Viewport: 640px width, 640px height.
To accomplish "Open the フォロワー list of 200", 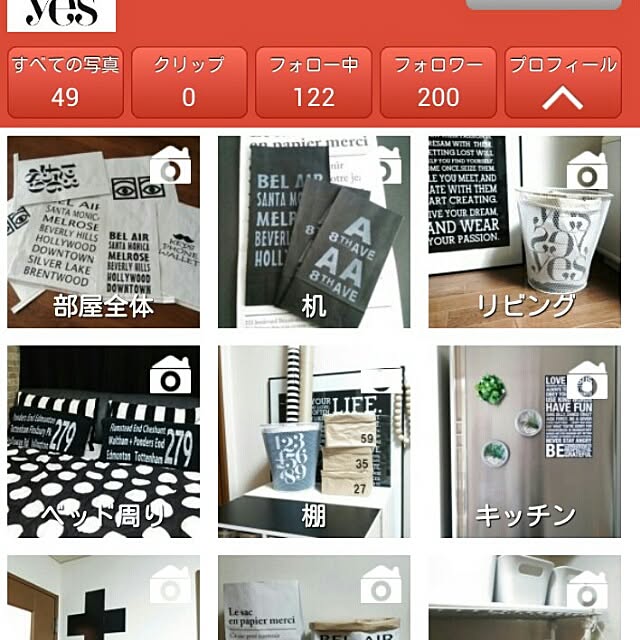I will (438, 82).
